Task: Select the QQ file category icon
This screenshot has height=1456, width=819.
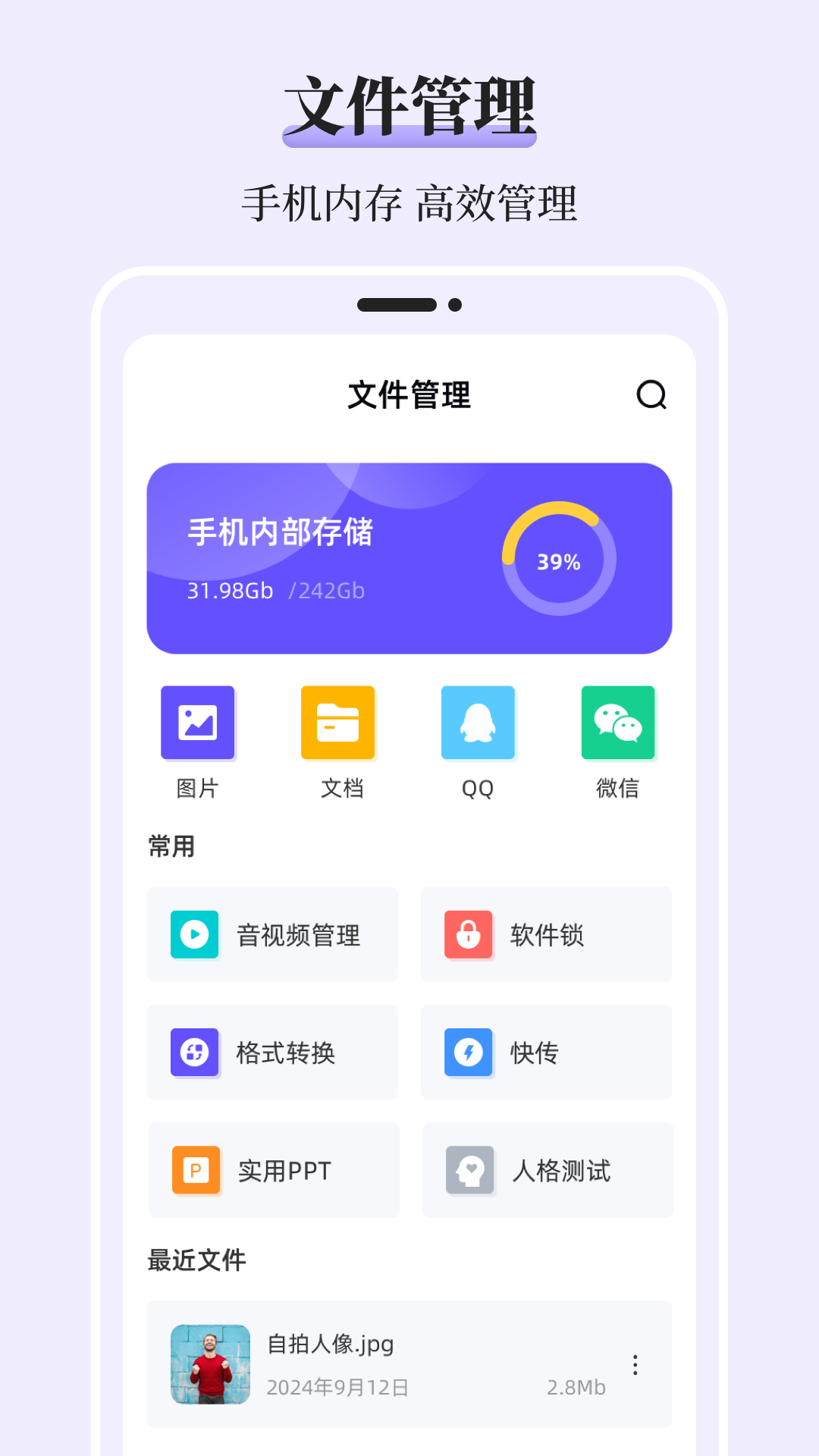Action: (478, 723)
